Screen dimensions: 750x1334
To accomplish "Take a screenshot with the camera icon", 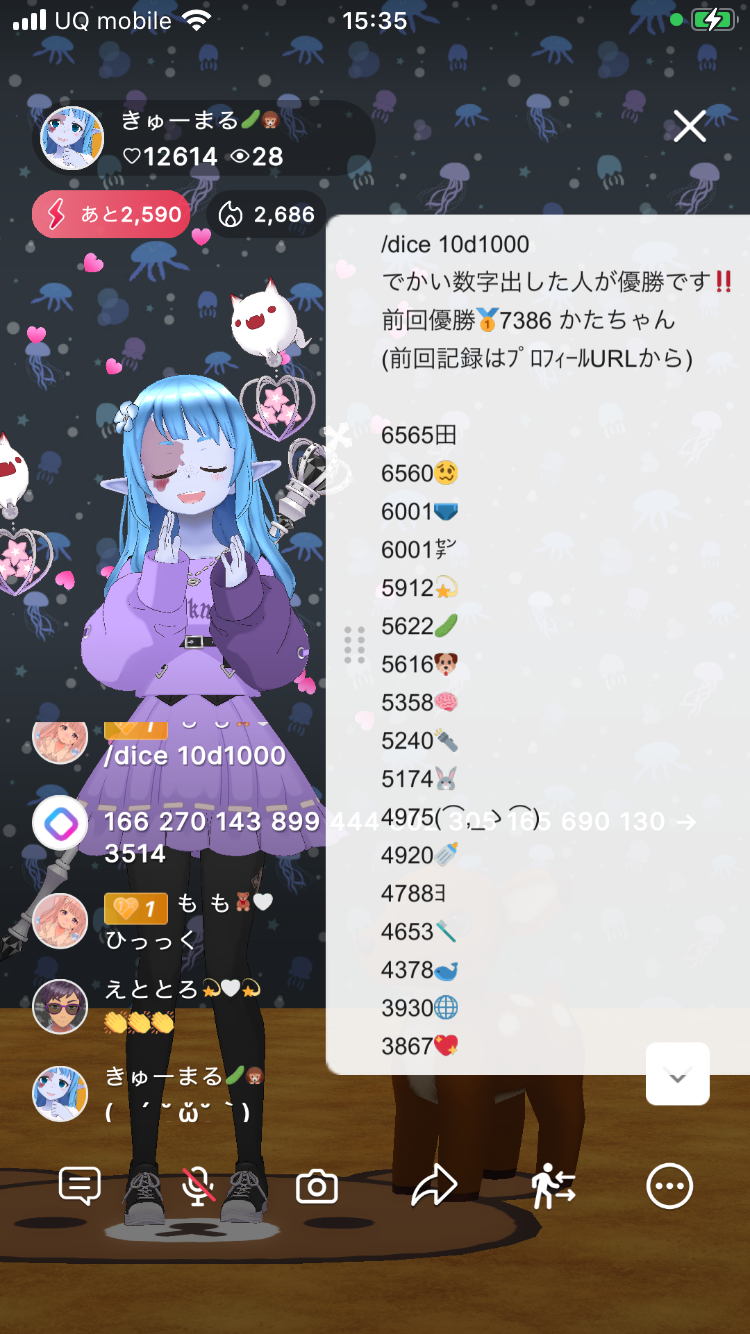I will (317, 1187).
